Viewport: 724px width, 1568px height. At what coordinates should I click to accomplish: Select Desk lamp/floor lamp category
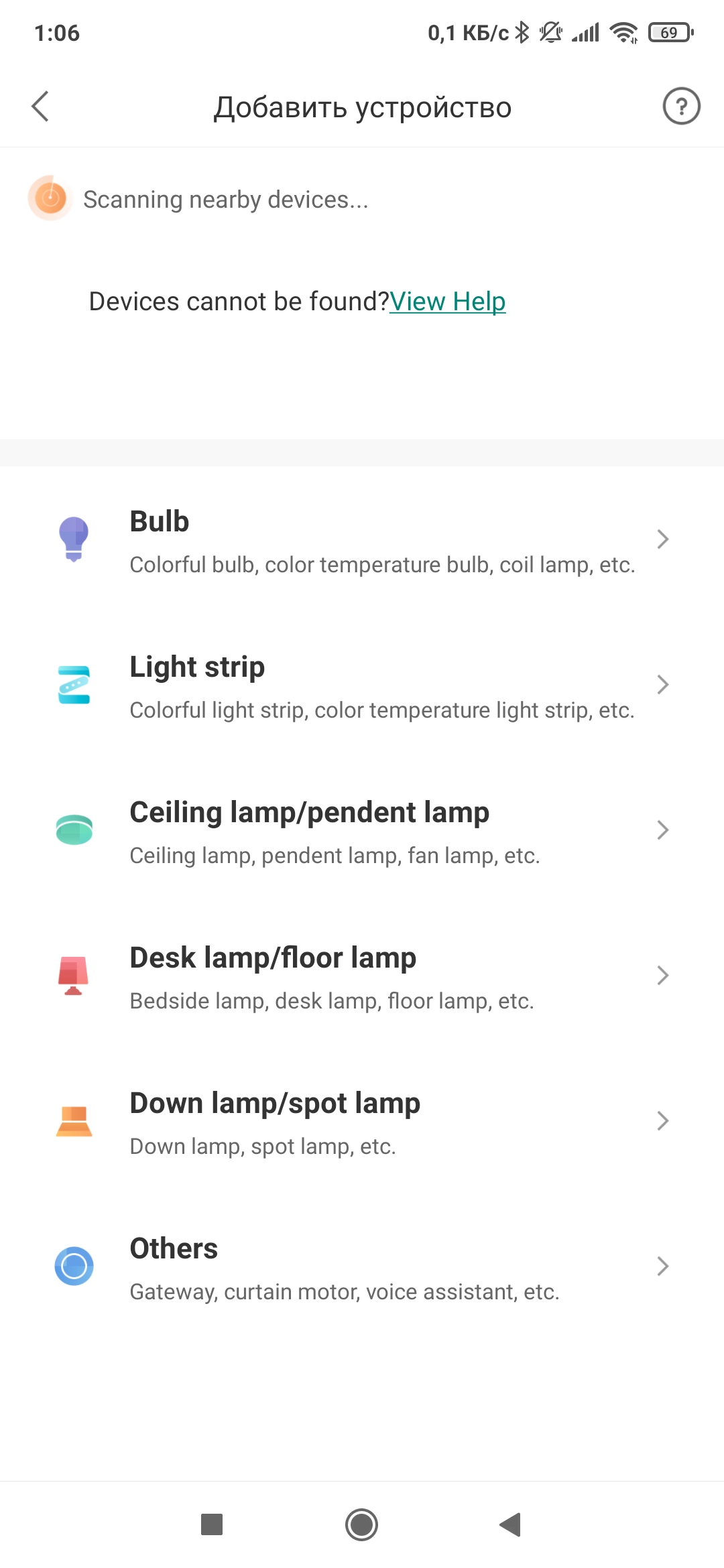pos(362,976)
